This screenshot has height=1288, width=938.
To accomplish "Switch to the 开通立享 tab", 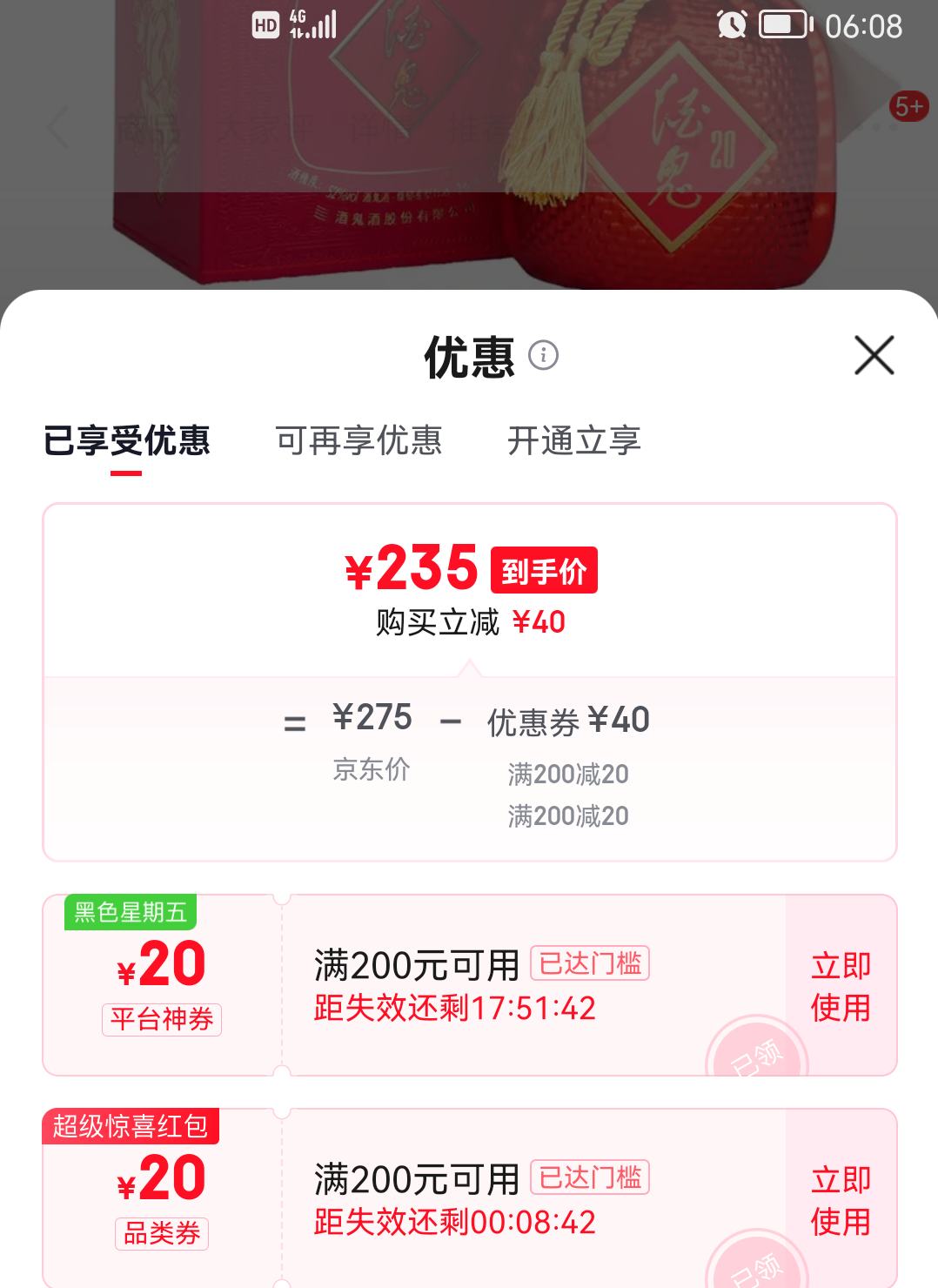I will click(x=576, y=442).
